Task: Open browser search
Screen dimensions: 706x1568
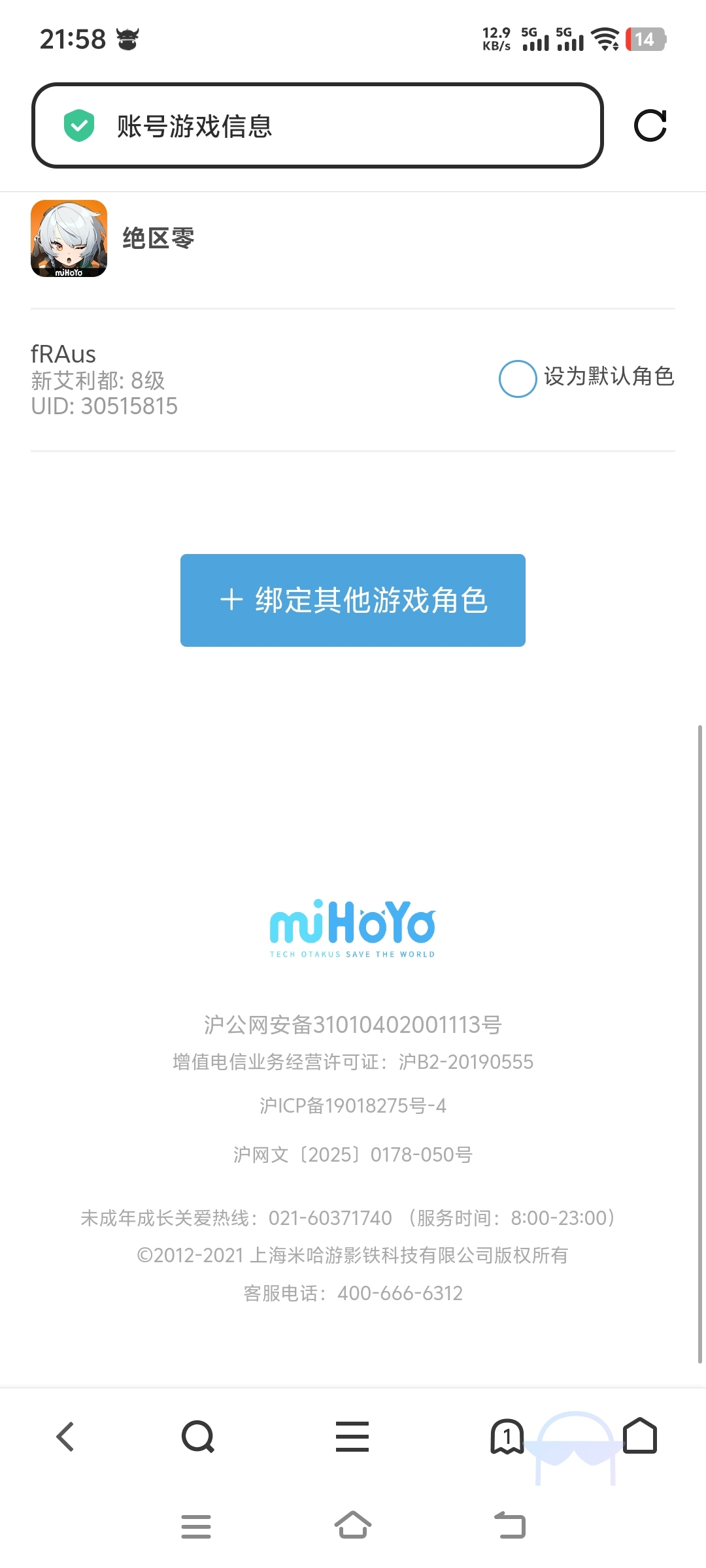Action: pyautogui.click(x=197, y=1437)
